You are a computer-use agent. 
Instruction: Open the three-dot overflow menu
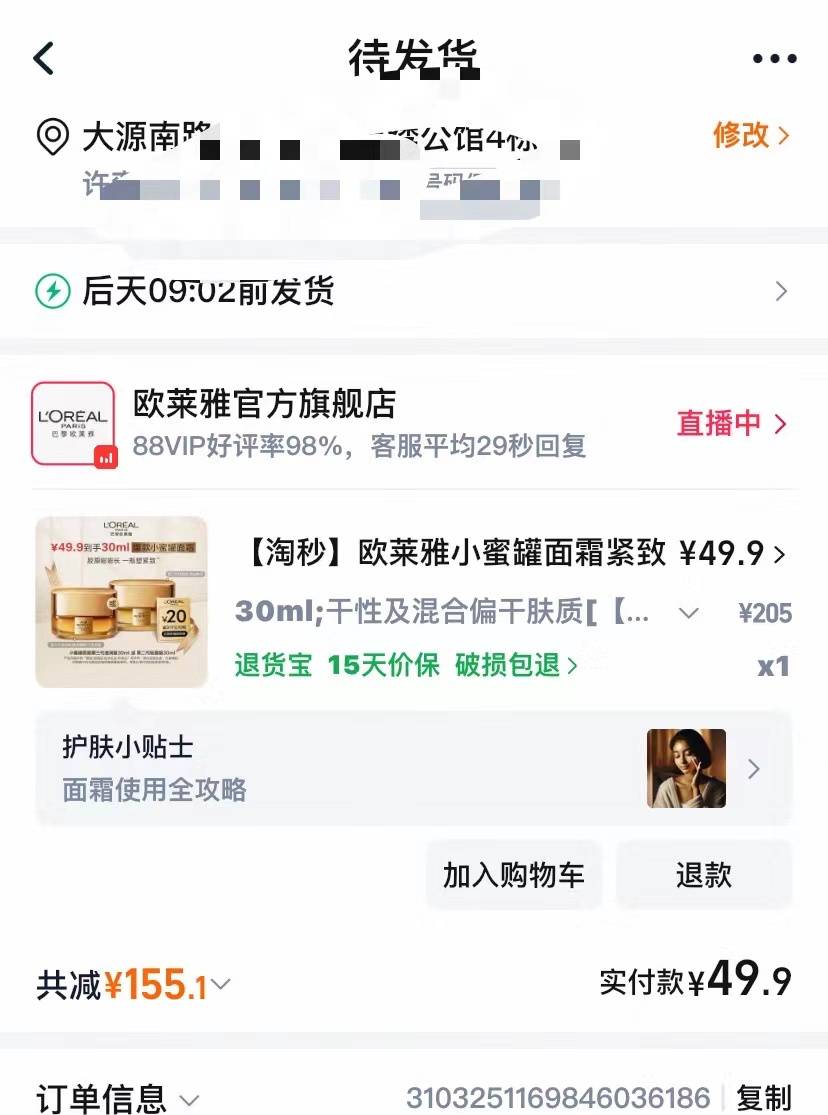(775, 59)
